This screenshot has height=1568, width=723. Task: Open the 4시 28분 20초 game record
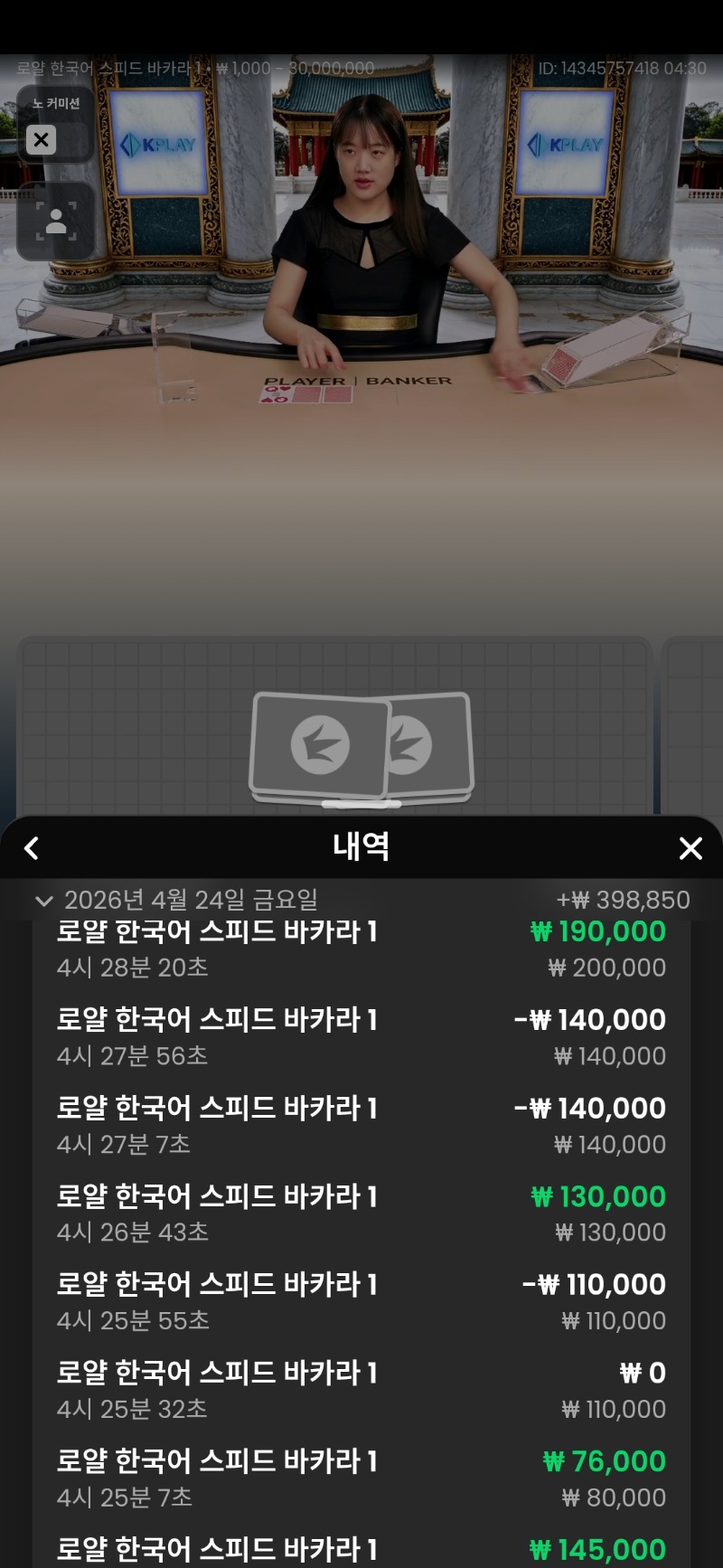pyautogui.click(x=361, y=949)
